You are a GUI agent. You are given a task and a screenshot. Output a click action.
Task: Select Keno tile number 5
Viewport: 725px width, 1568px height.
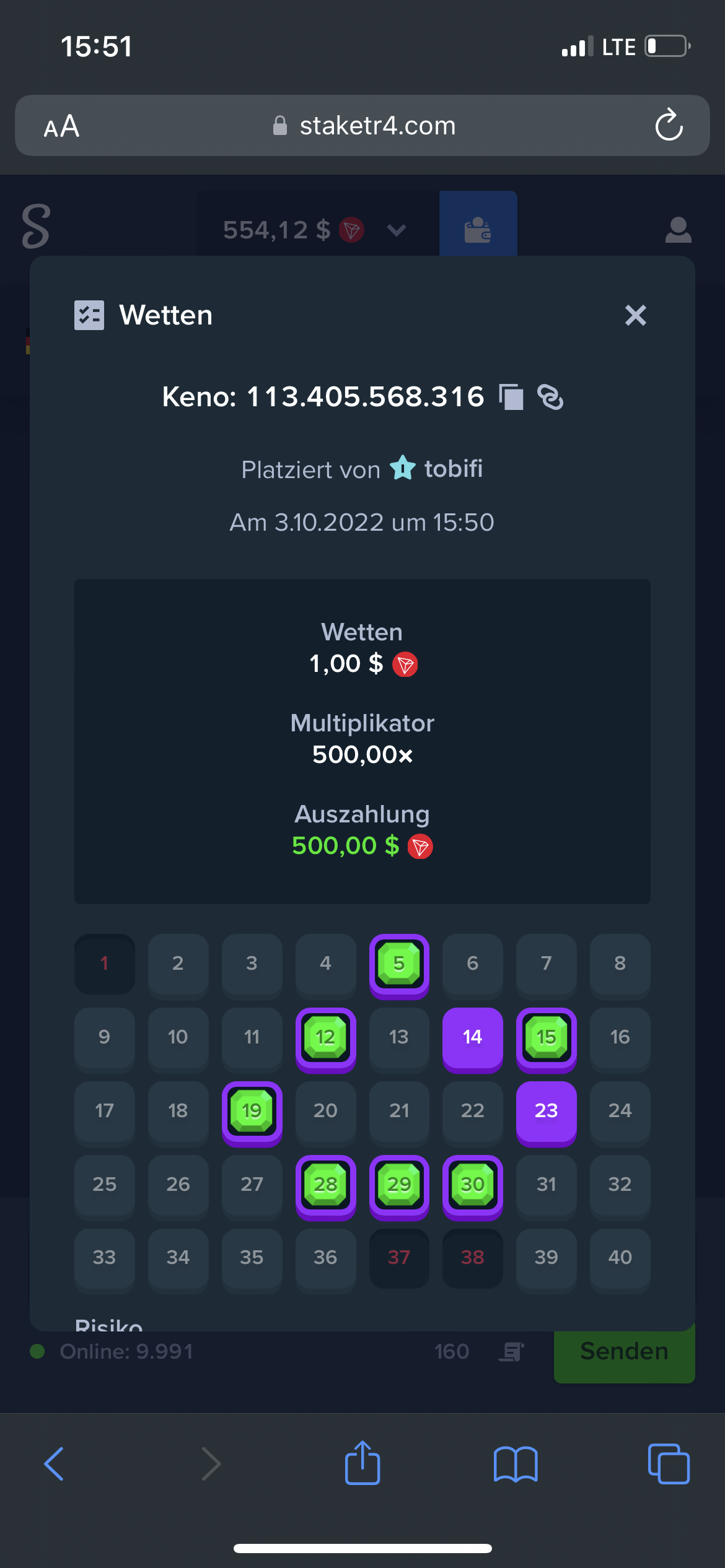[x=399, y=964]
